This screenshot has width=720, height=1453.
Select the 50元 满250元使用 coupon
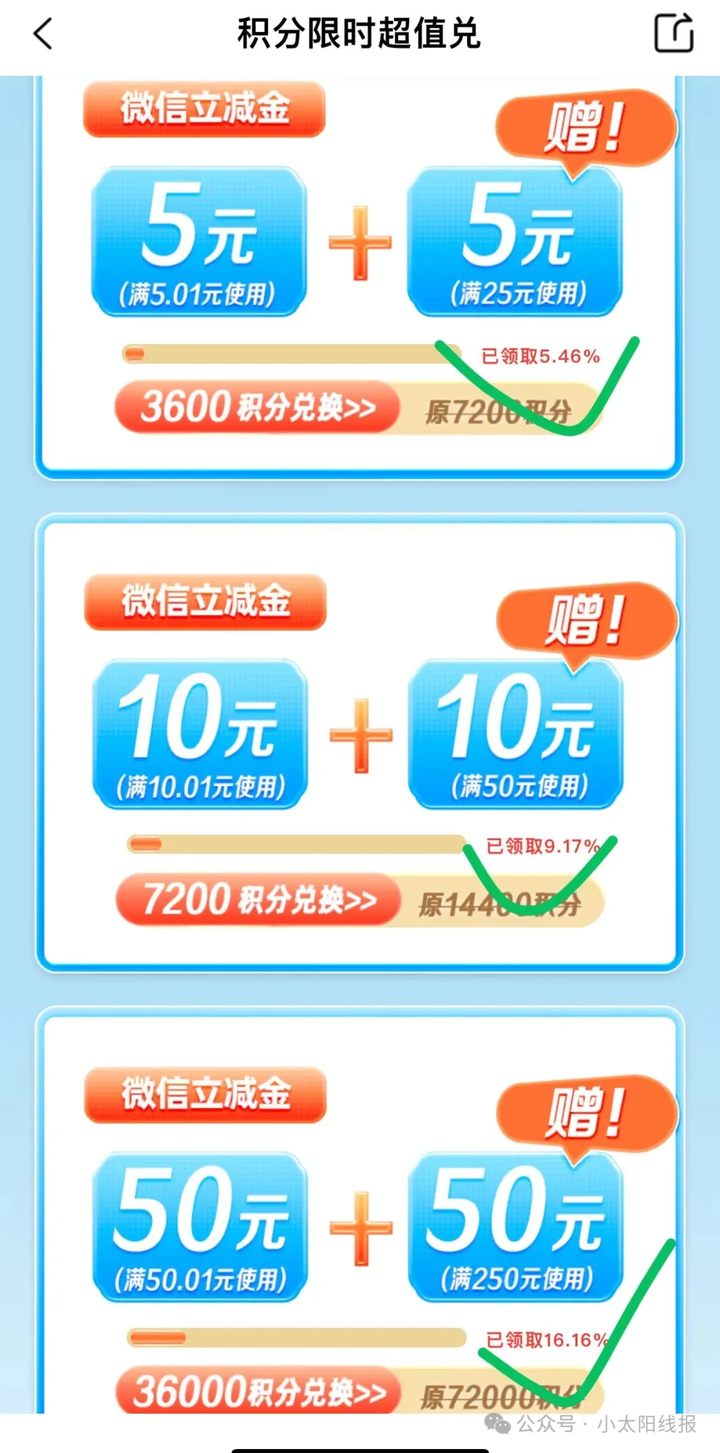coord(515,1228)
